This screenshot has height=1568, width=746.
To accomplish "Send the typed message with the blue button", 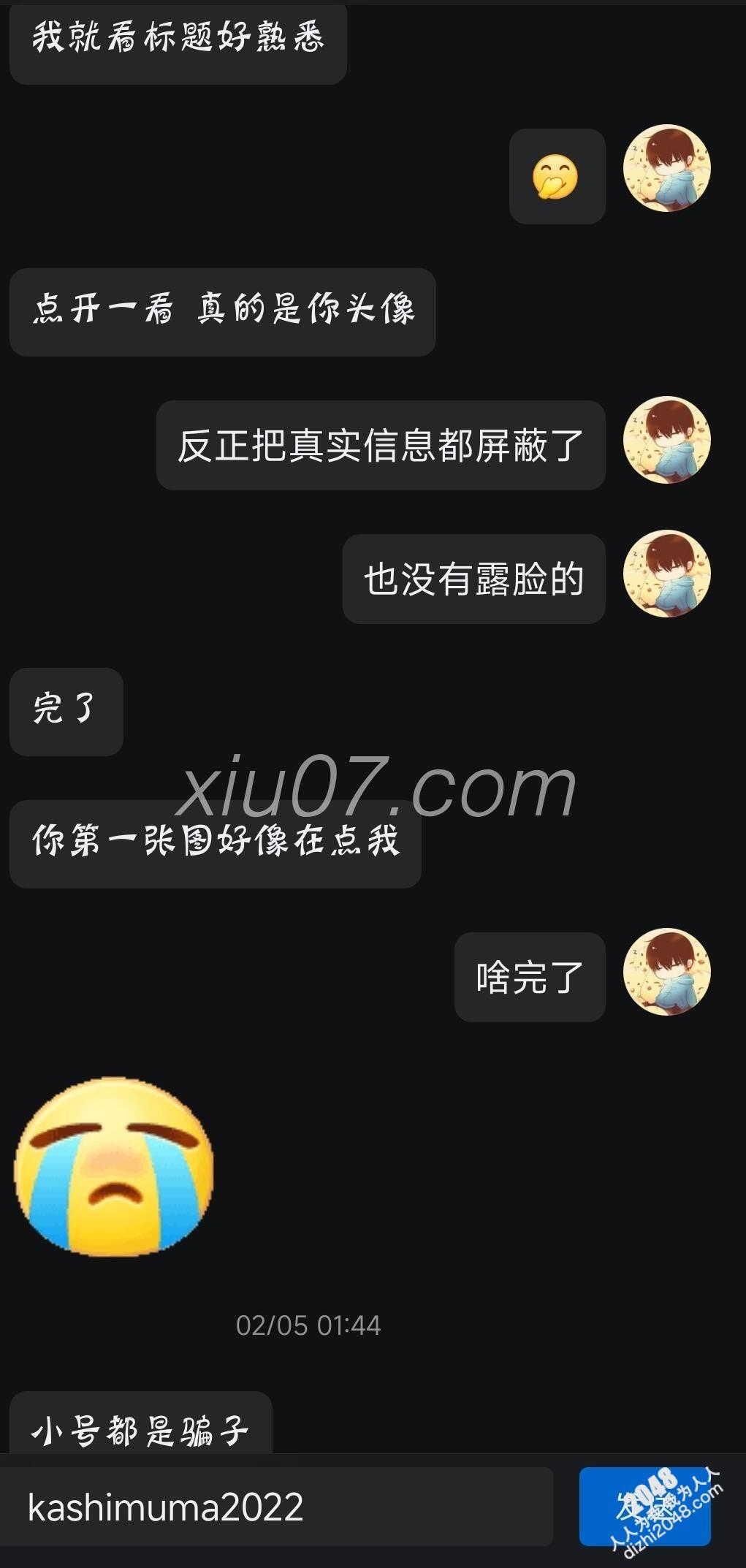I will pyautogui.click(x=644, y=1507).
